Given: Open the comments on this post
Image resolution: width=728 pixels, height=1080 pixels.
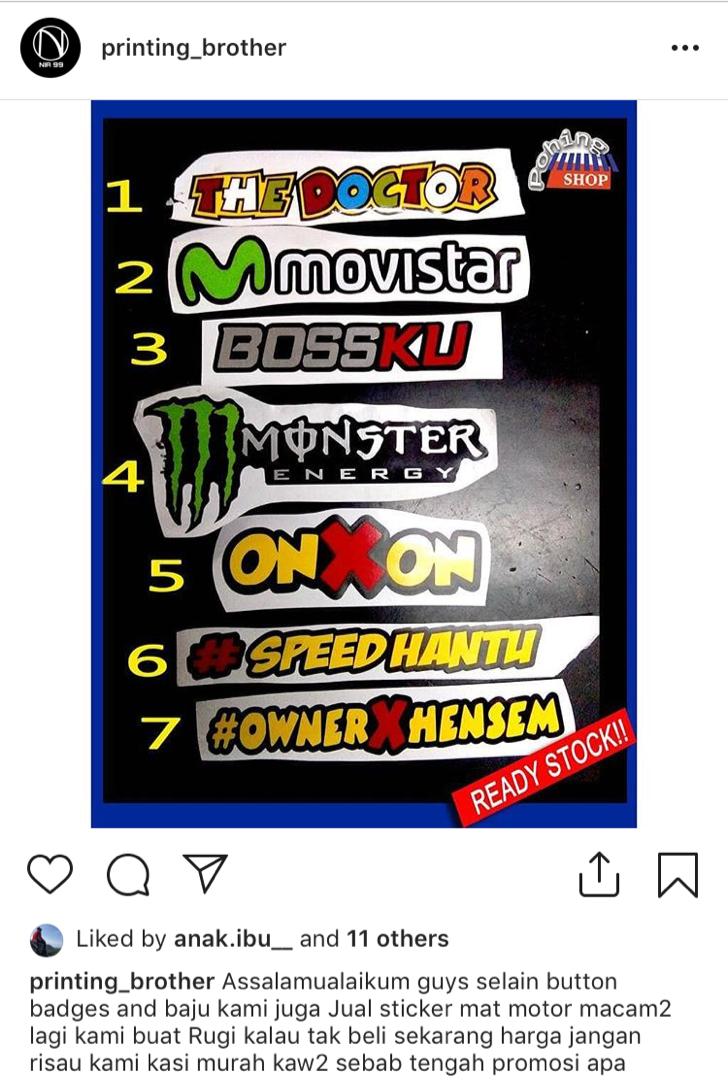Looking at the screenshot, I should [x=128, y=876].
